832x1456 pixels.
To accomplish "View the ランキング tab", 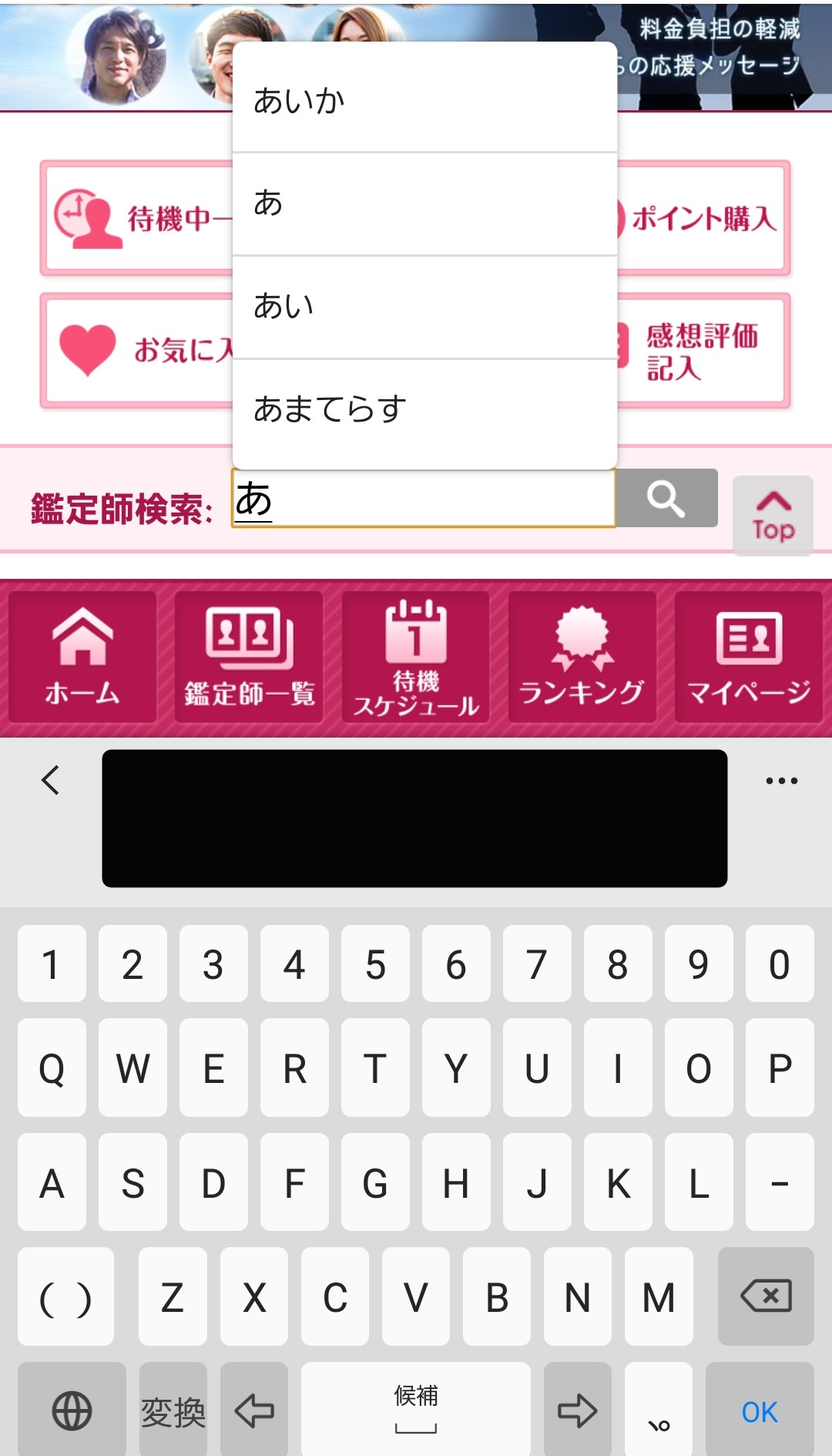I will (582, 657).
